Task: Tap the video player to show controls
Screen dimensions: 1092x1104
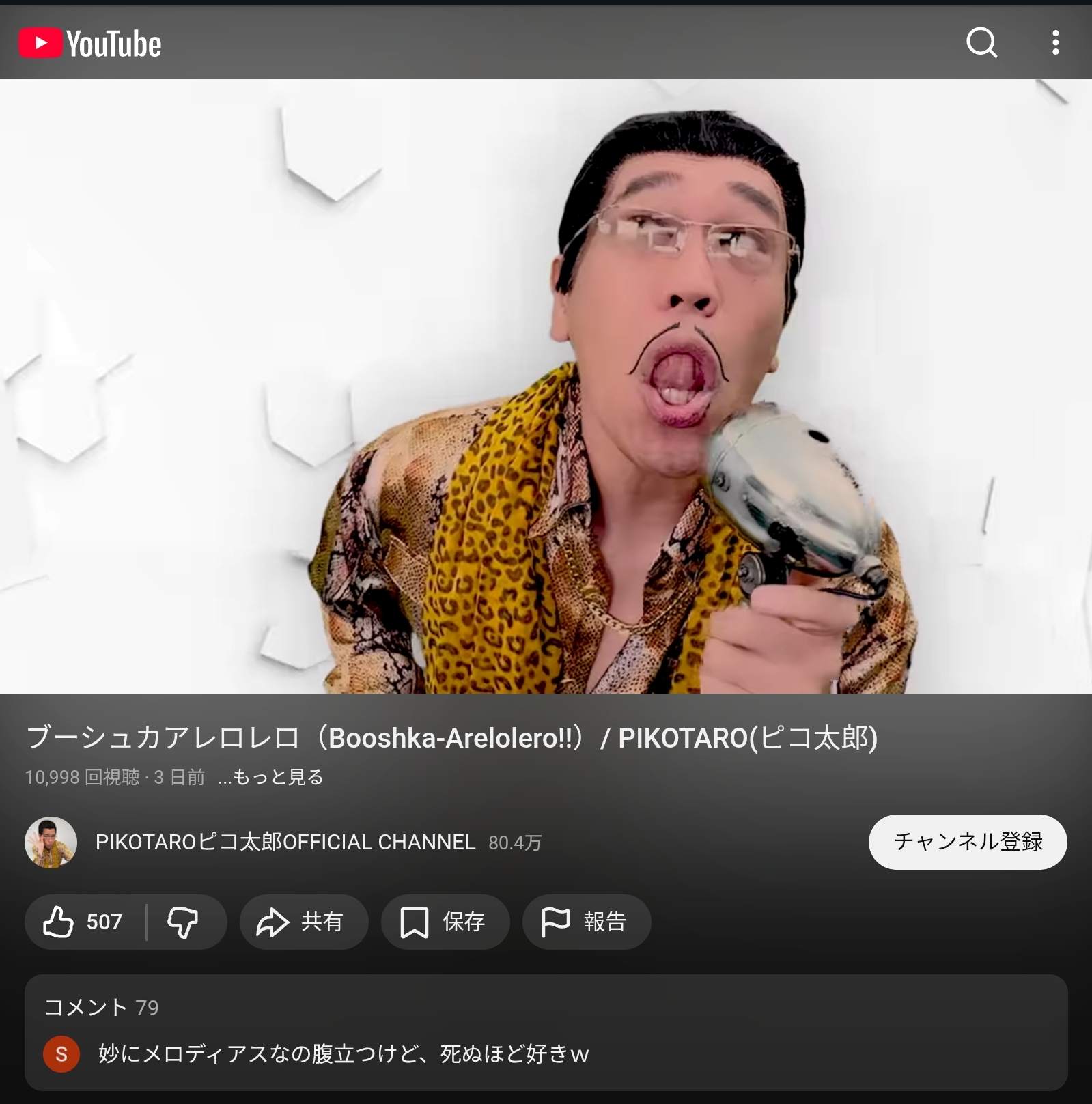Action: click(x=546, y=386)
